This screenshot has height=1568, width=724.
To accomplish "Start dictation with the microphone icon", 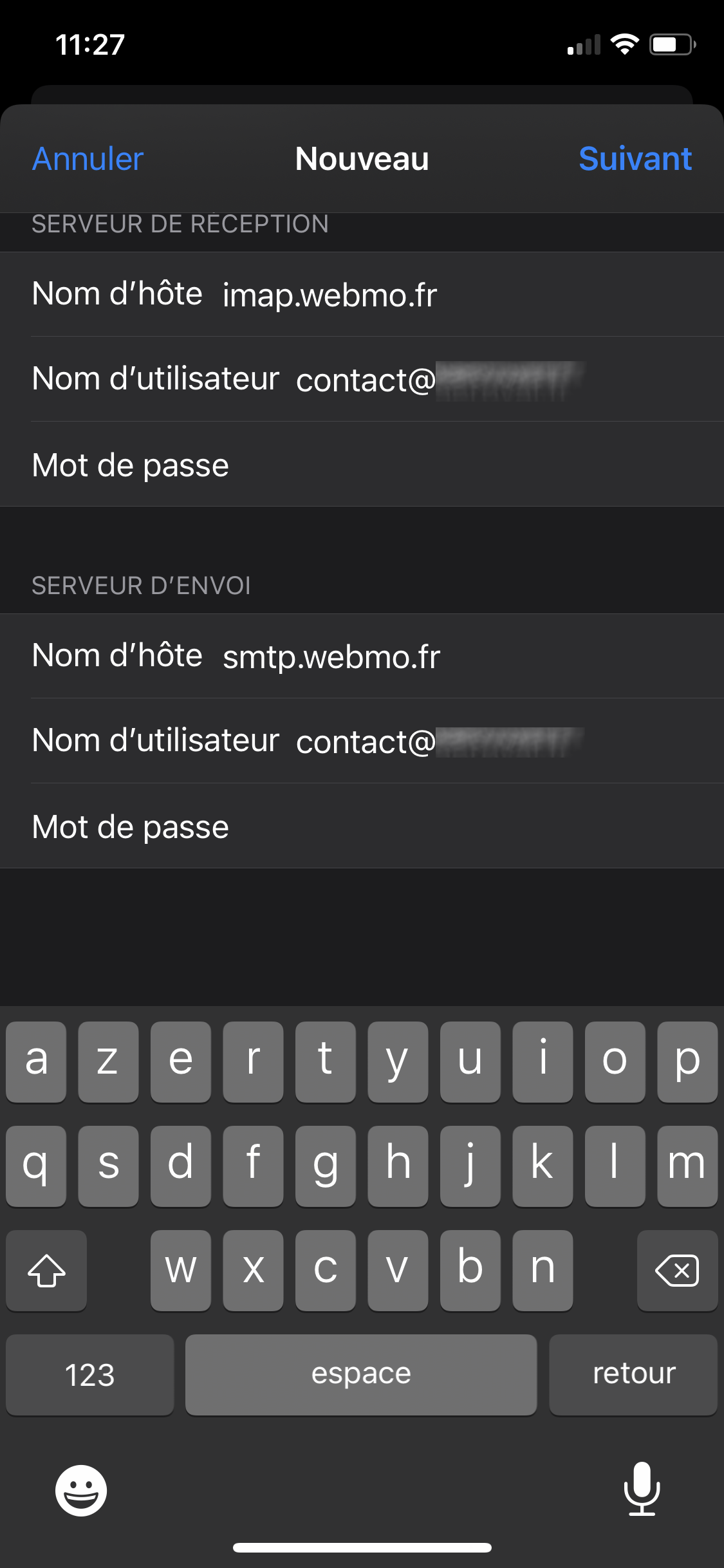I will (642, 1488).
